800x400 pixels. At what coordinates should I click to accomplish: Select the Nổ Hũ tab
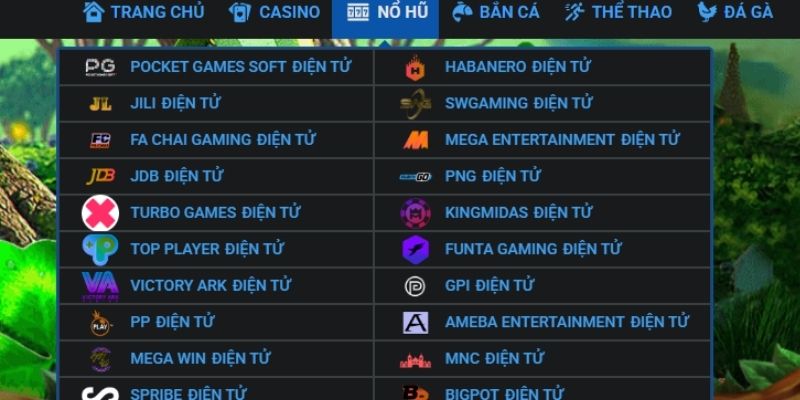point(386,13)
